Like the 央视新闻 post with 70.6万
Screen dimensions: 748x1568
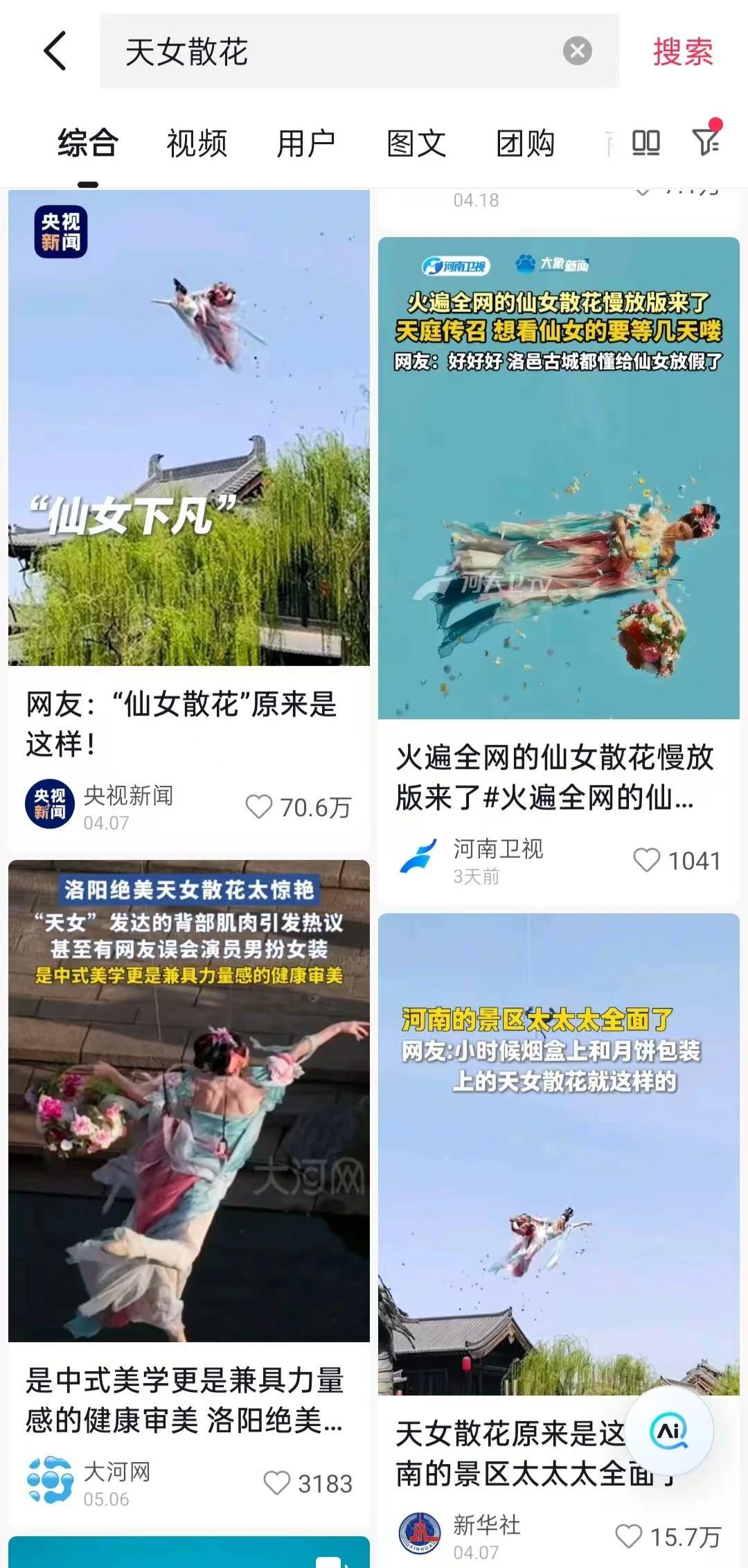pyautogui.click(x=259, y=807)
